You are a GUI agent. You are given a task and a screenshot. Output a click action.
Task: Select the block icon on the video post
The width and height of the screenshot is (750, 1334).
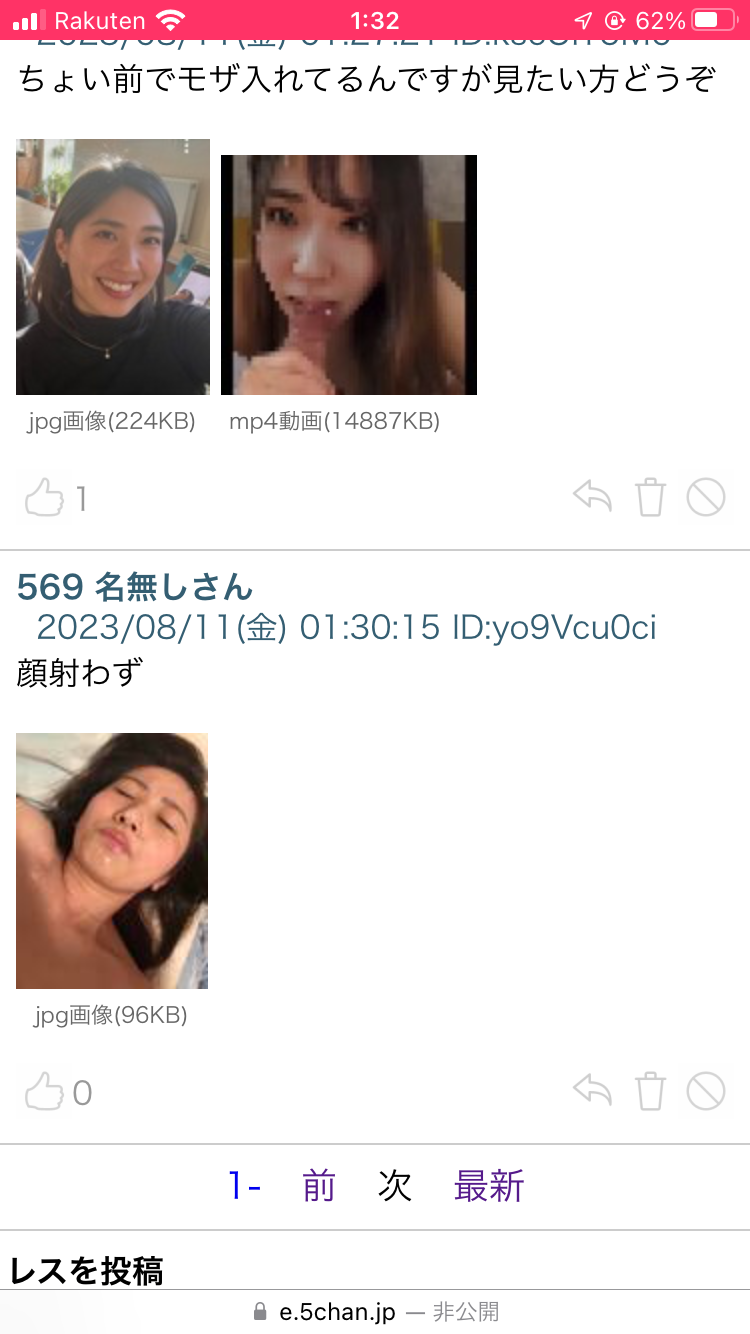point(706,497)
